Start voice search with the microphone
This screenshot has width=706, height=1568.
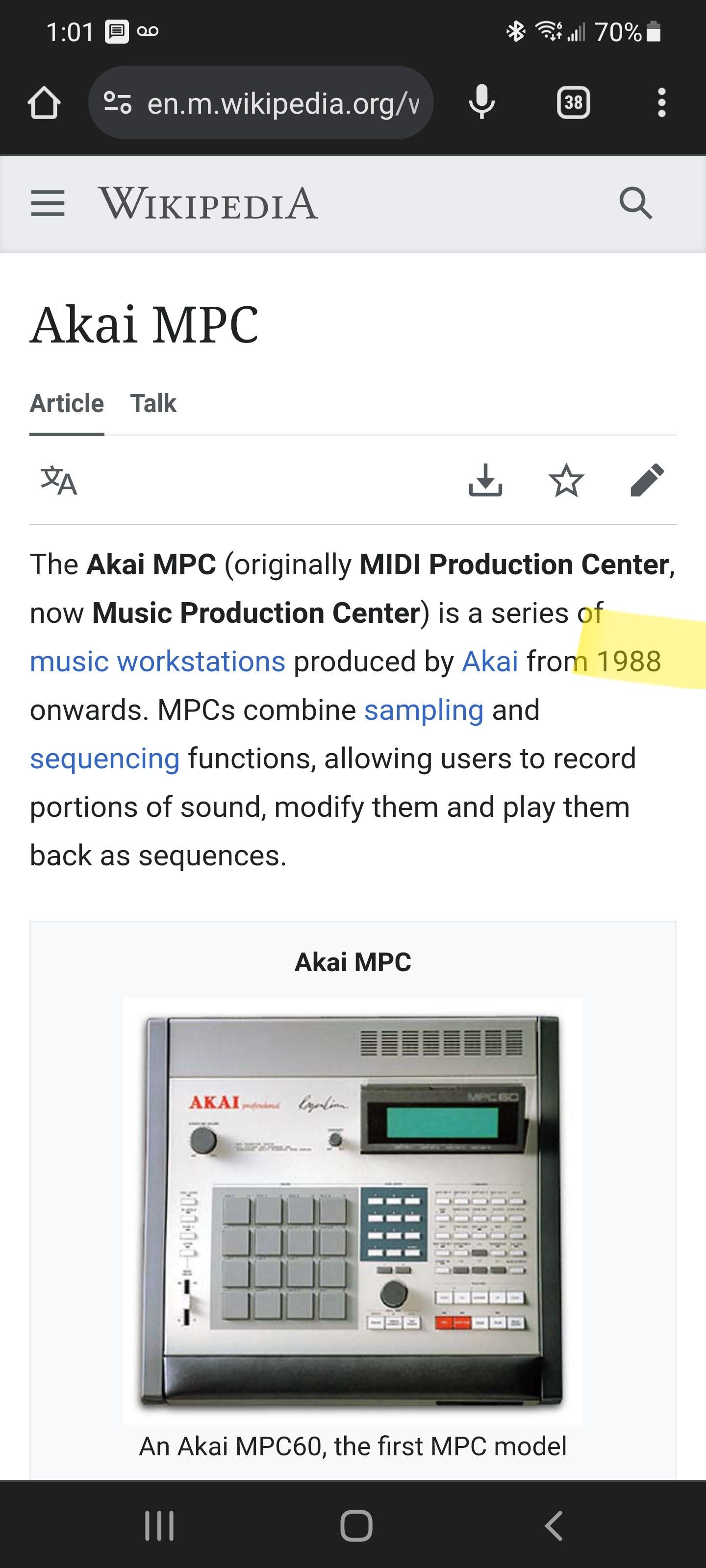click(481, 103)
